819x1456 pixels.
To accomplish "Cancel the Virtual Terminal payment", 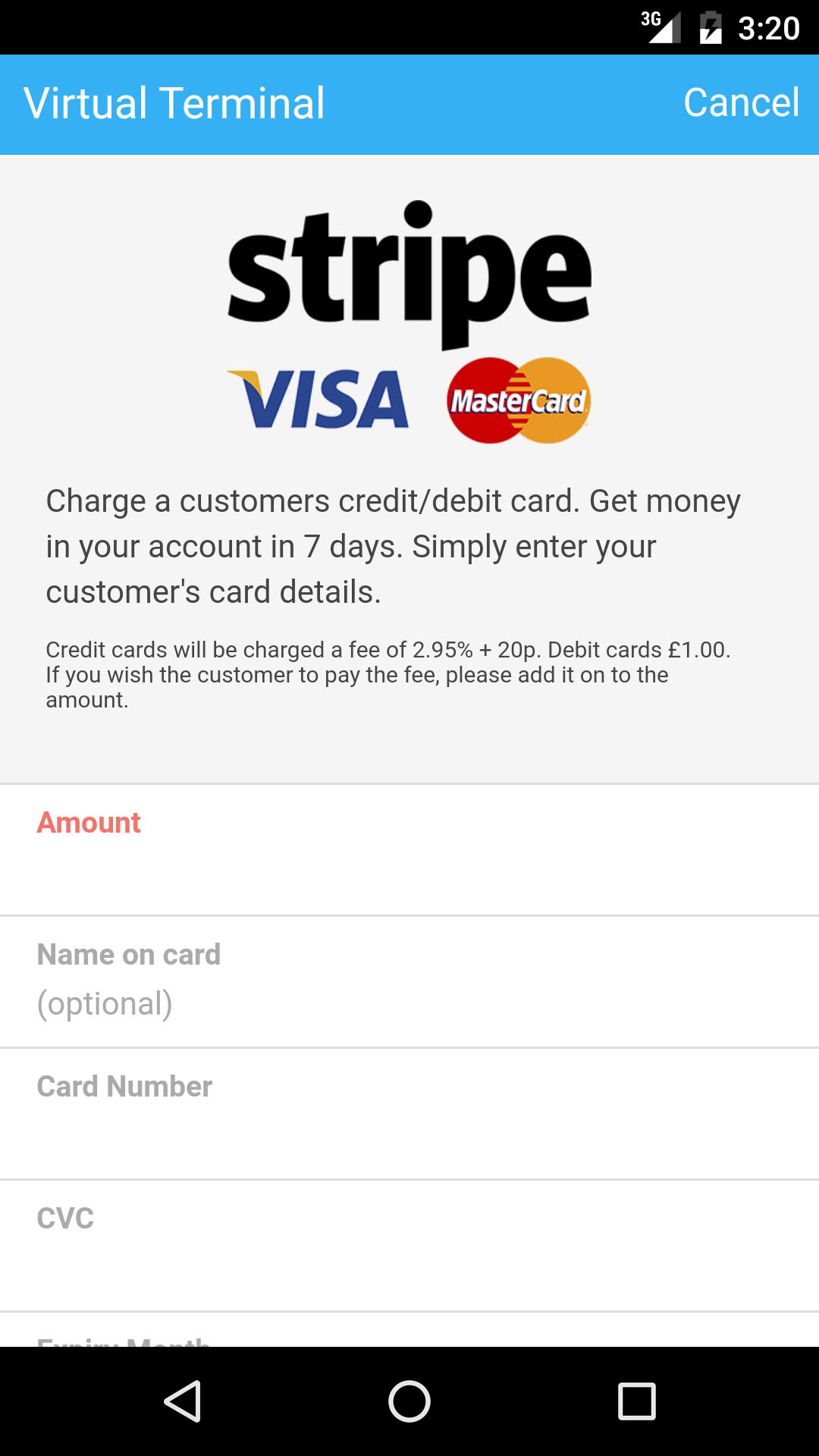I will pyautogui.click(x=741, y=103).
